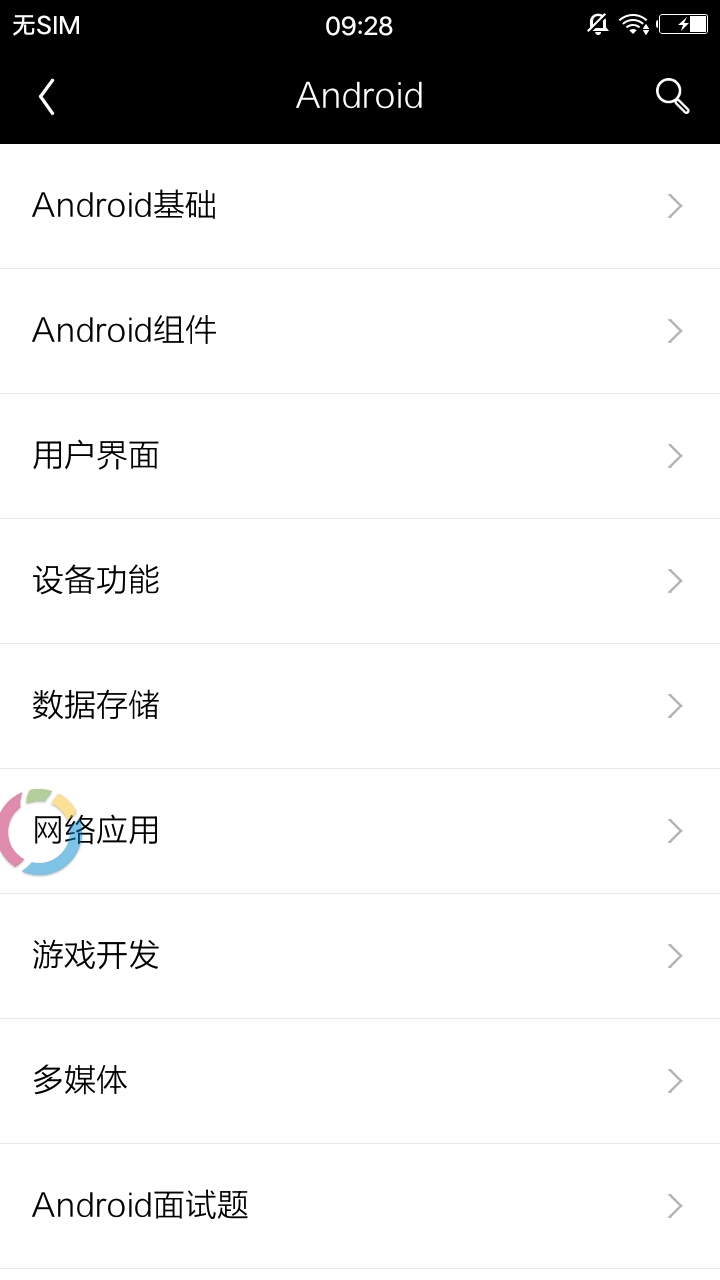Open the Android组件 category

pyautogui.click(x=360, y=331)
